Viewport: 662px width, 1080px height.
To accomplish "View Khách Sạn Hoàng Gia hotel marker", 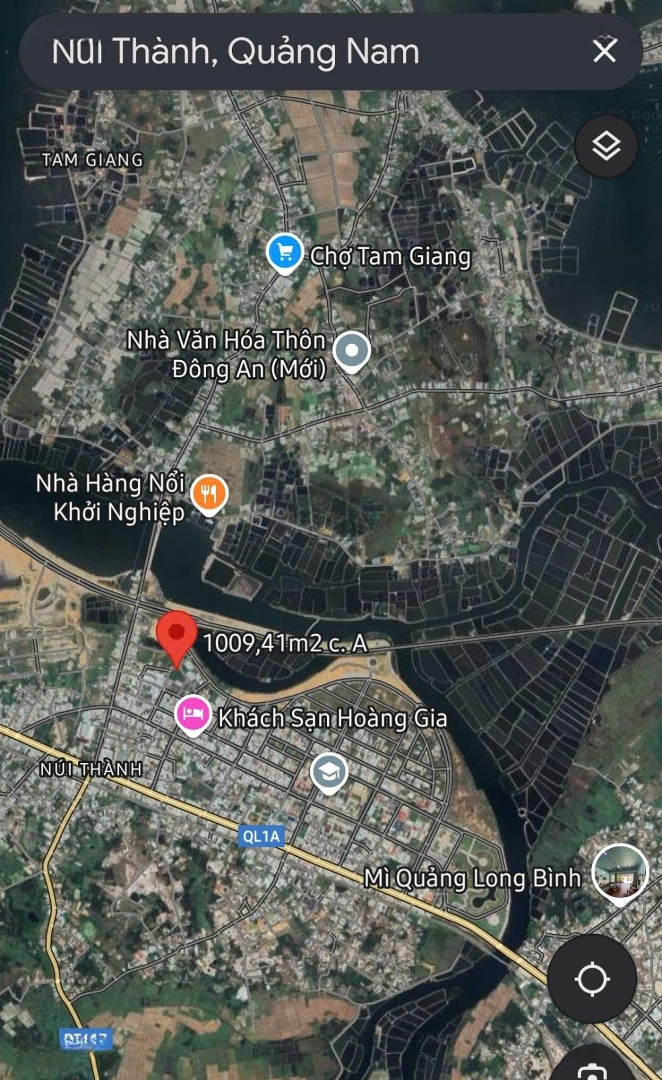I will (x=193, y=715).
